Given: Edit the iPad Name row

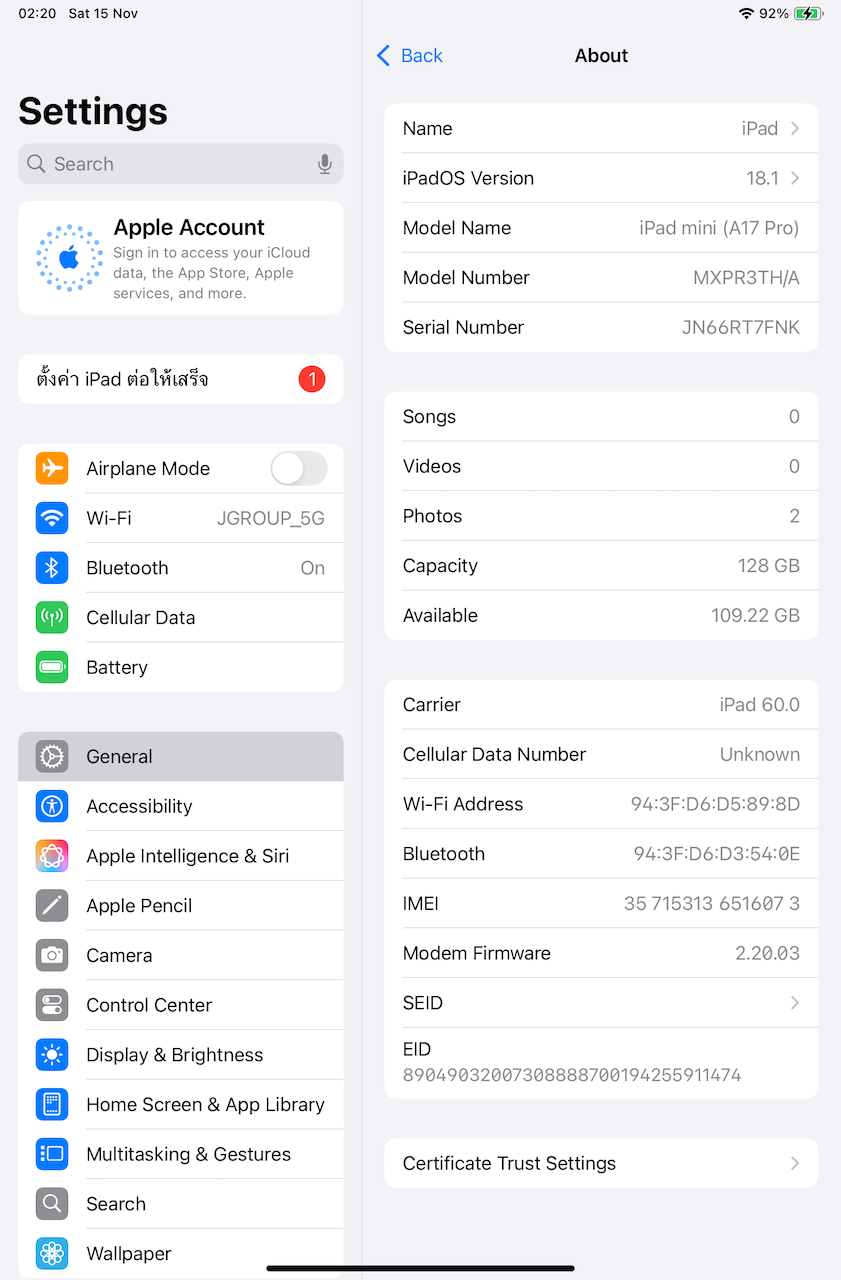Looking at the screenshot, I should [600, 129].
